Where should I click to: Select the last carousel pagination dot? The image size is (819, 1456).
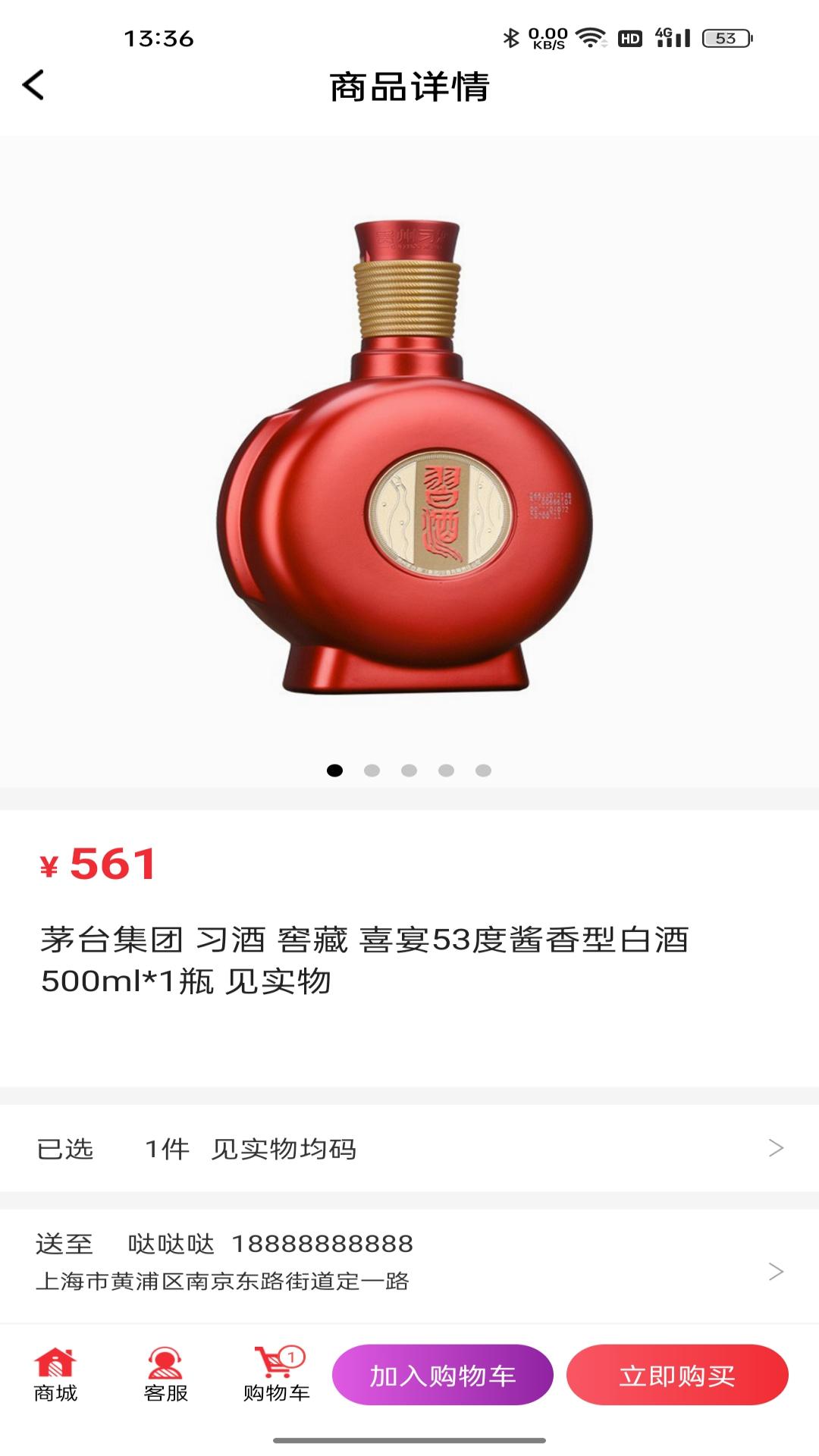tap(482, 770)
